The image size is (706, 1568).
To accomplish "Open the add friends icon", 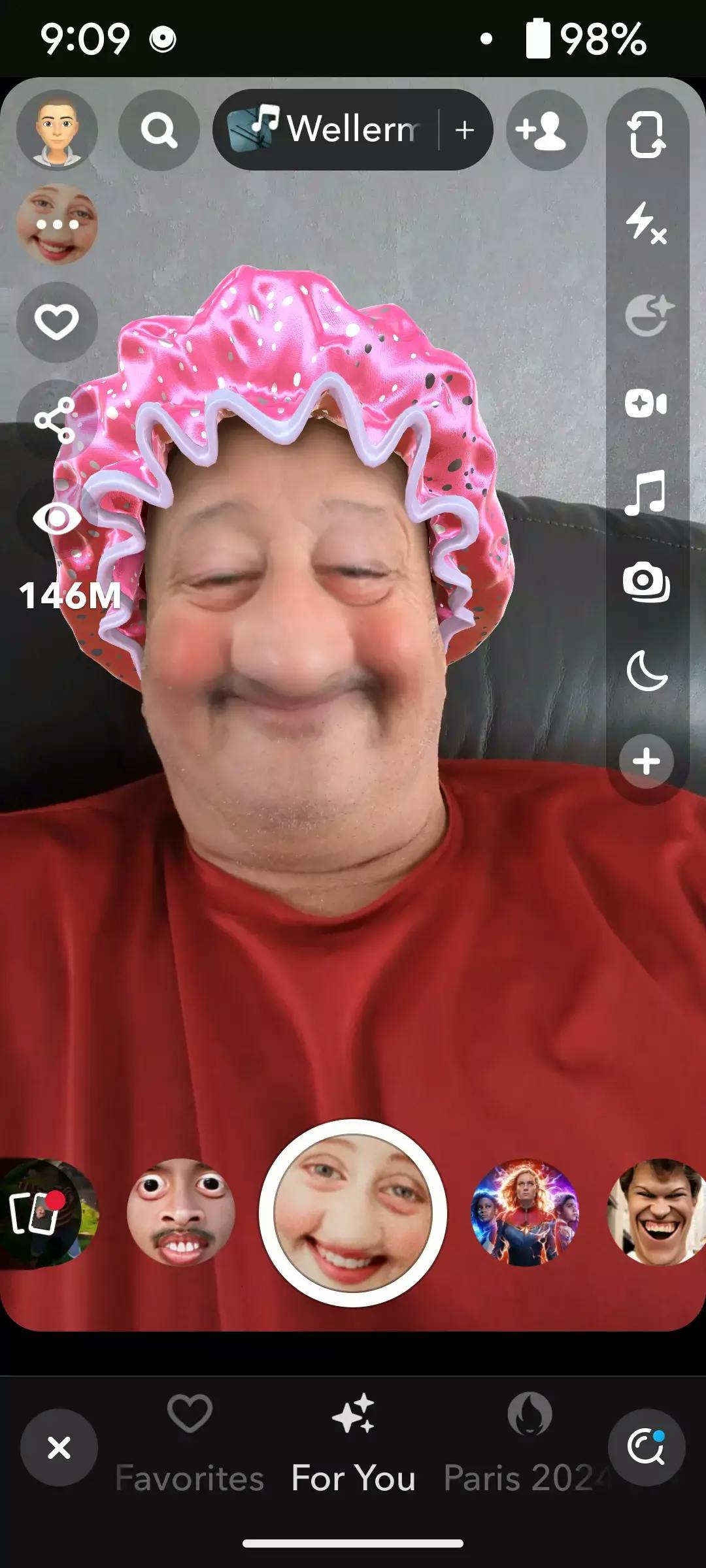I will pyautogui.click(x=546, y=130).
